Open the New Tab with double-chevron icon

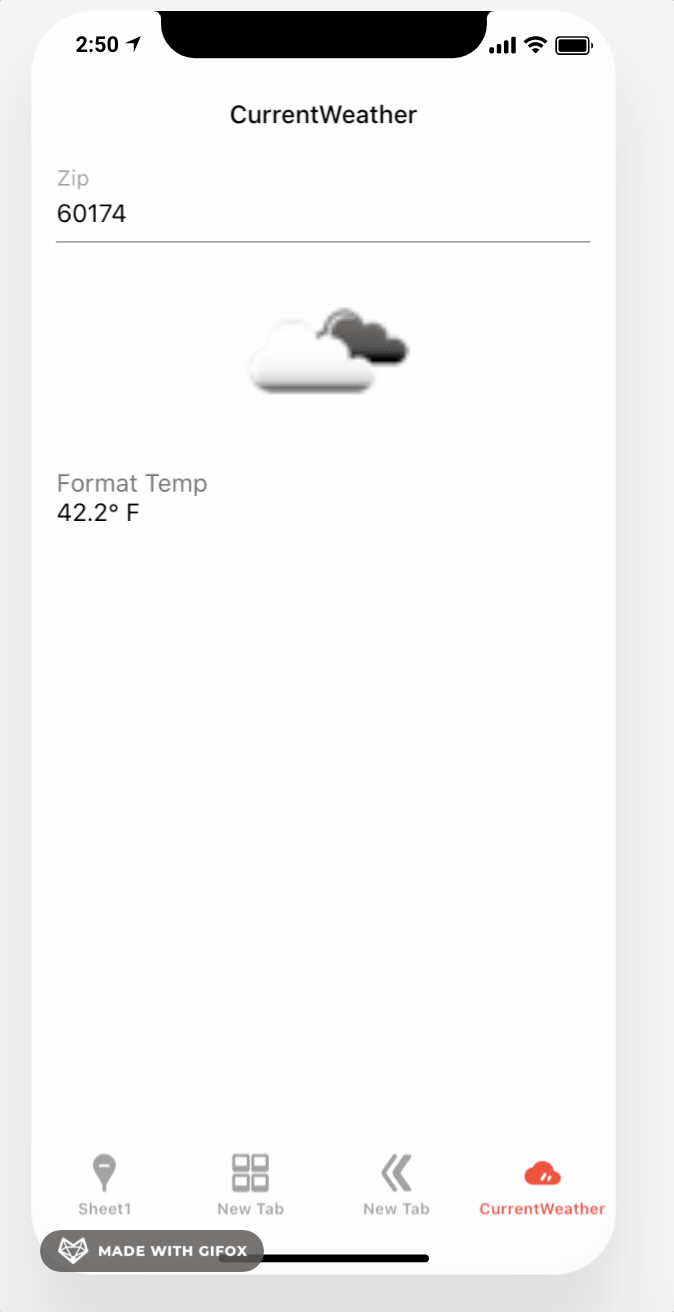coord(396,1185)
